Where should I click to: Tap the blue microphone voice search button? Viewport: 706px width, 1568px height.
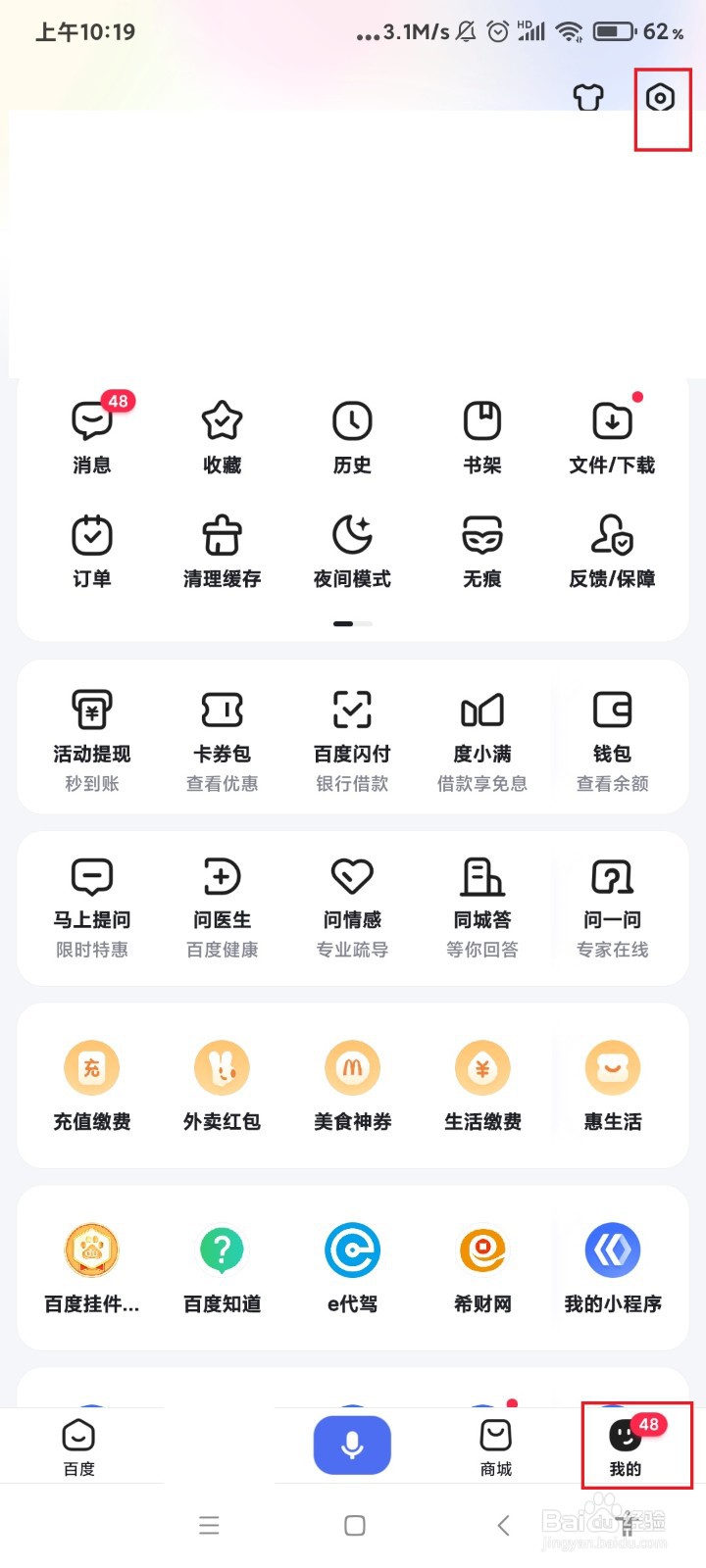pos(352,1445)
